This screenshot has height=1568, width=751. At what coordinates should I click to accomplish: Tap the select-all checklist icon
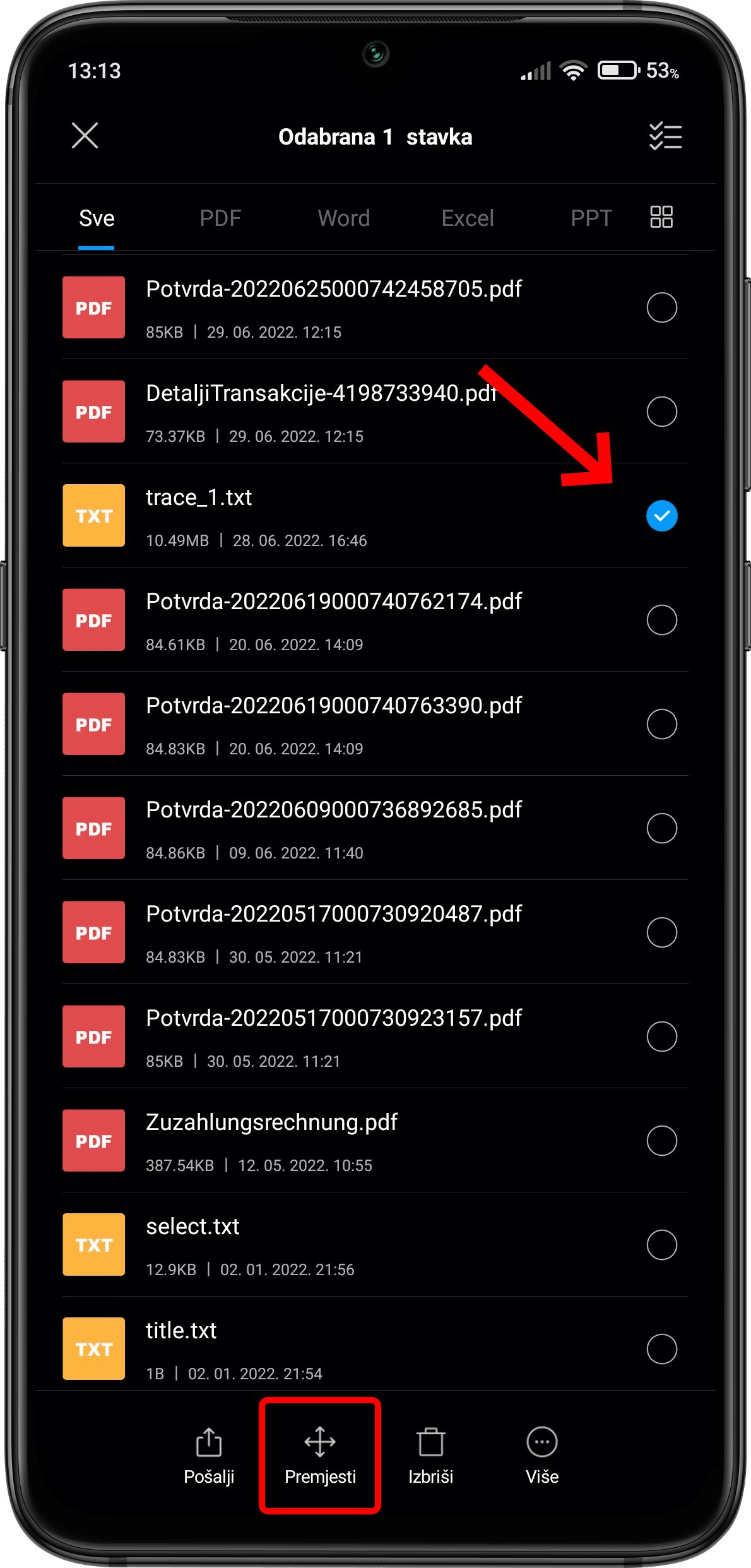click(x=663, y=136)
